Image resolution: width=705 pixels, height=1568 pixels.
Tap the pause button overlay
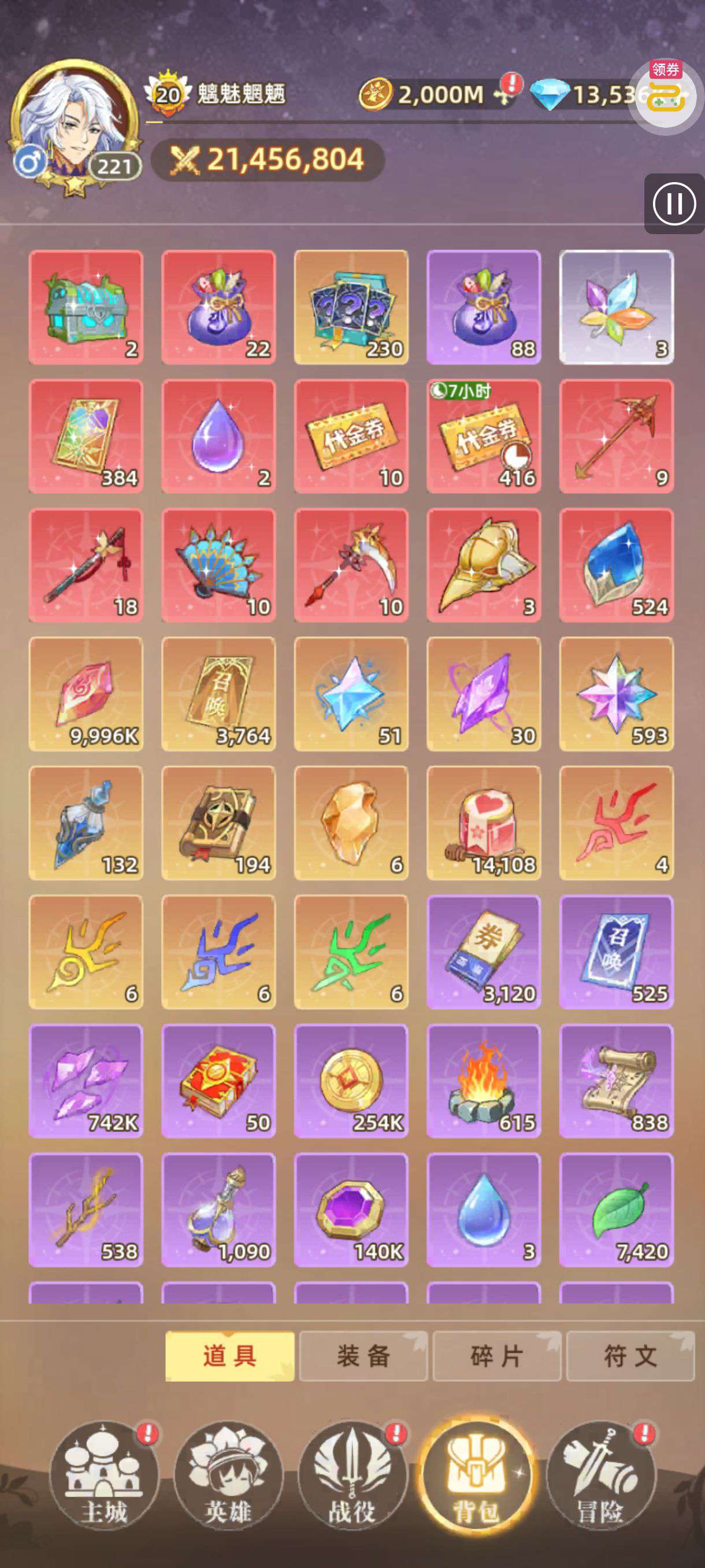pos(674,204)
